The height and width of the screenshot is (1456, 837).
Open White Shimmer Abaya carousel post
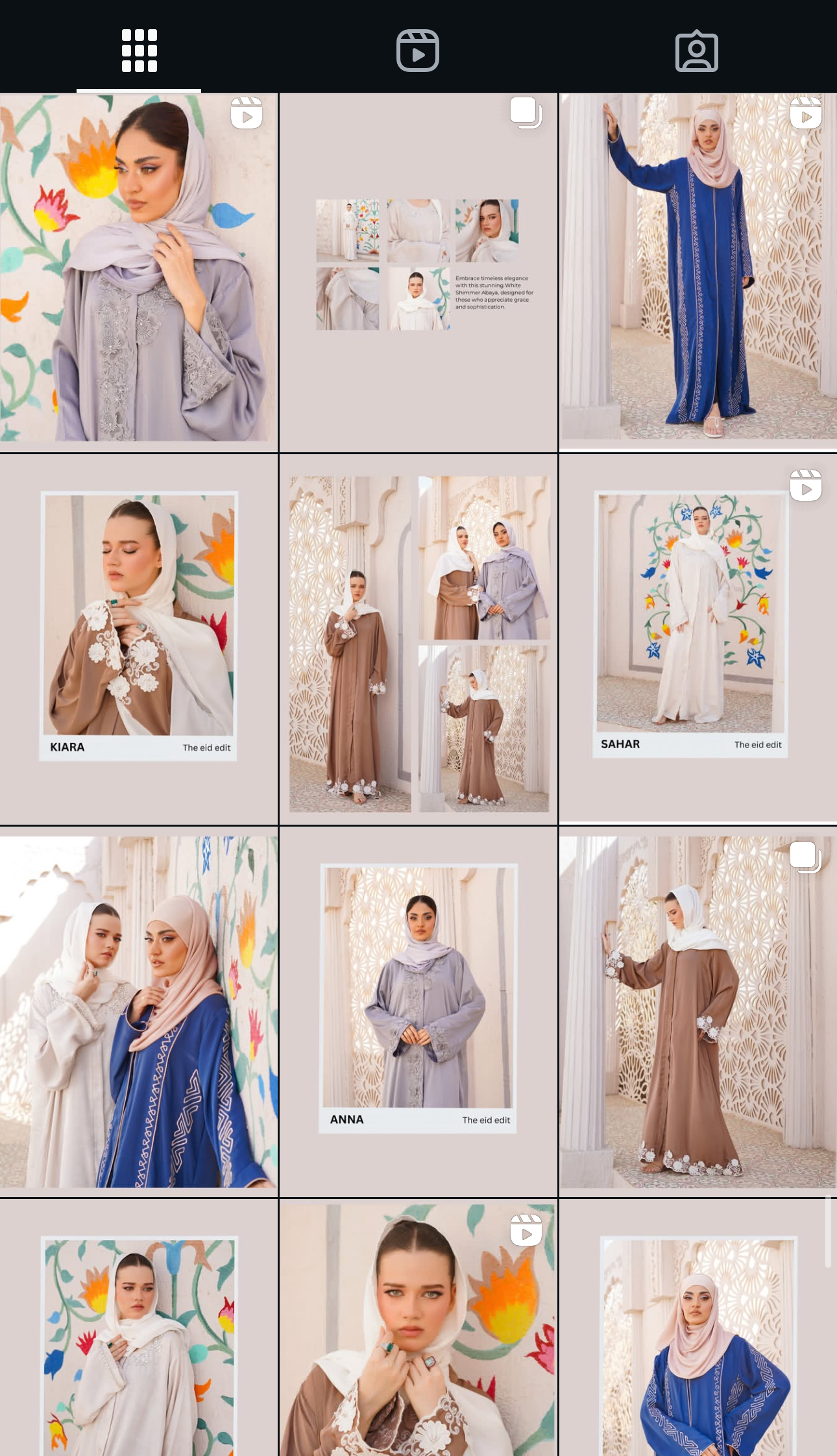click(418, 273)
